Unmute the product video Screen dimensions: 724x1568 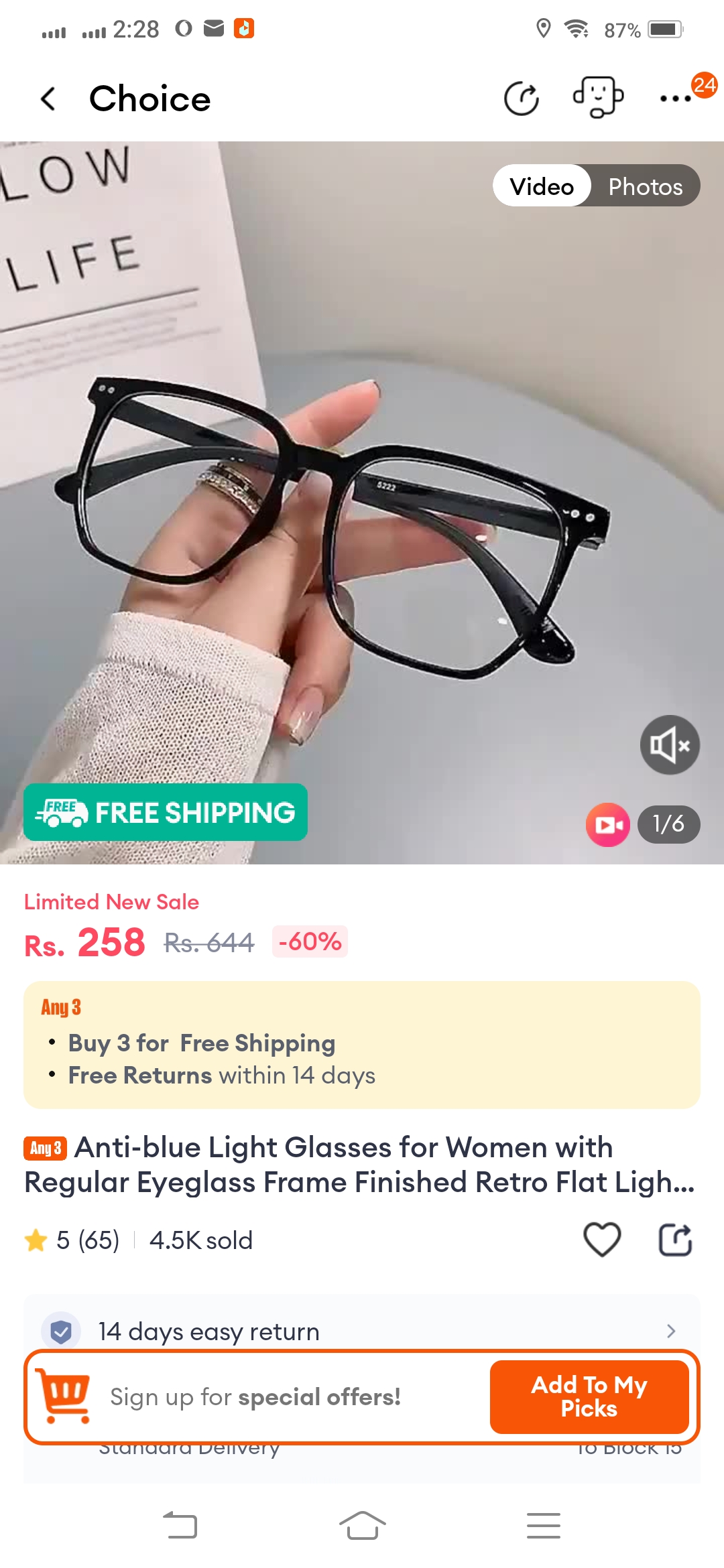point(670,745)
